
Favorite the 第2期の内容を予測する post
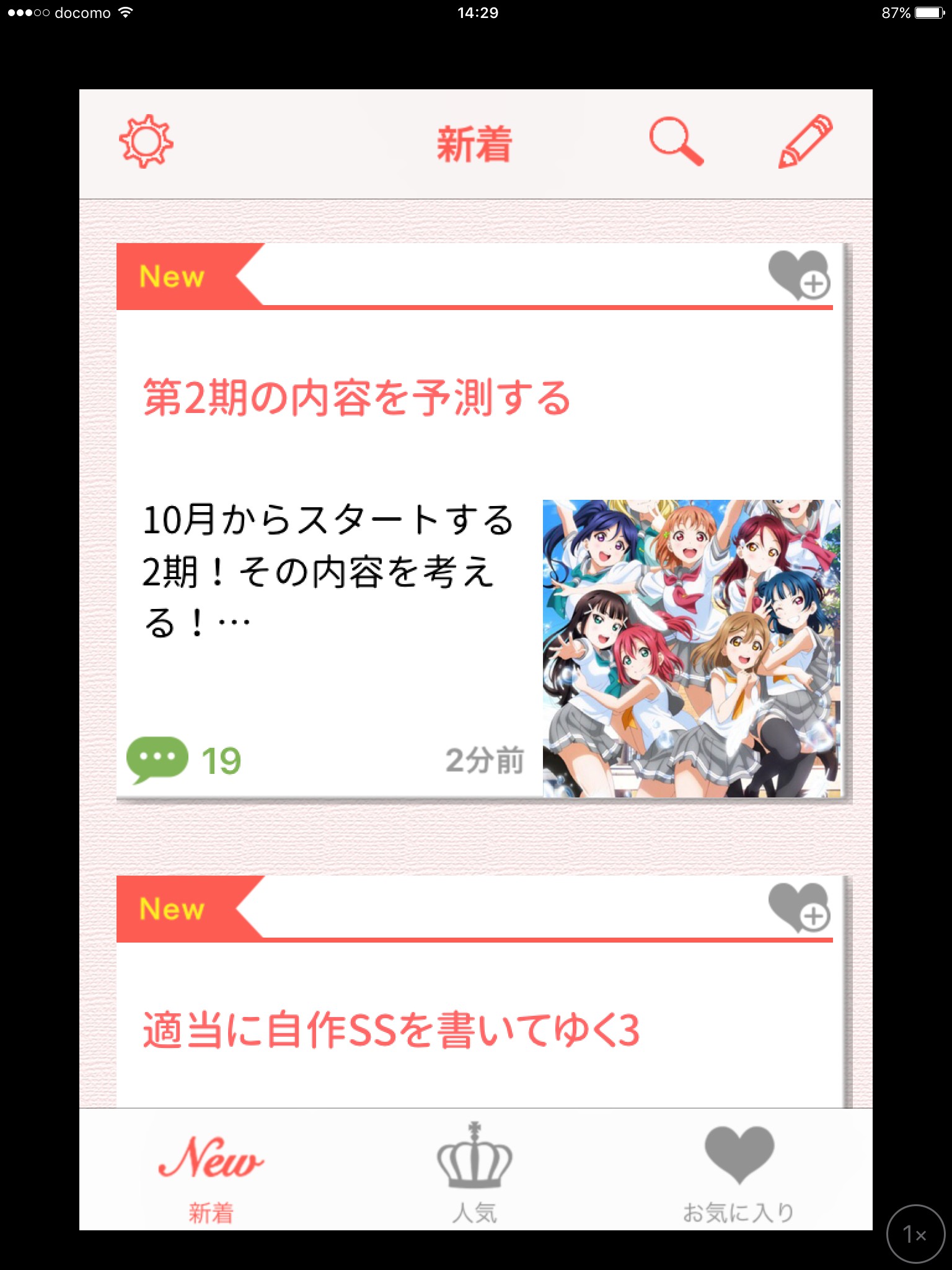coord(800,276)
